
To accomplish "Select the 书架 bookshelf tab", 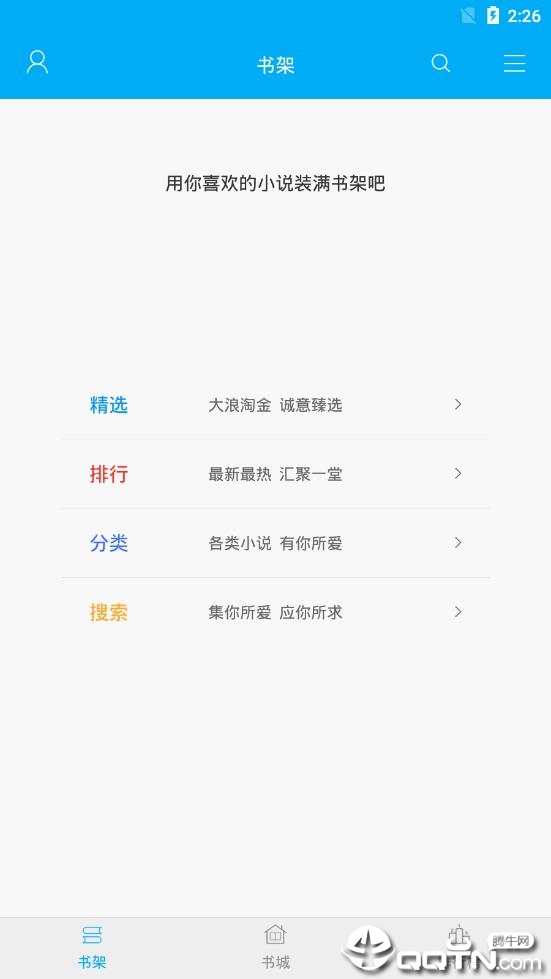I will click(92, 948).
